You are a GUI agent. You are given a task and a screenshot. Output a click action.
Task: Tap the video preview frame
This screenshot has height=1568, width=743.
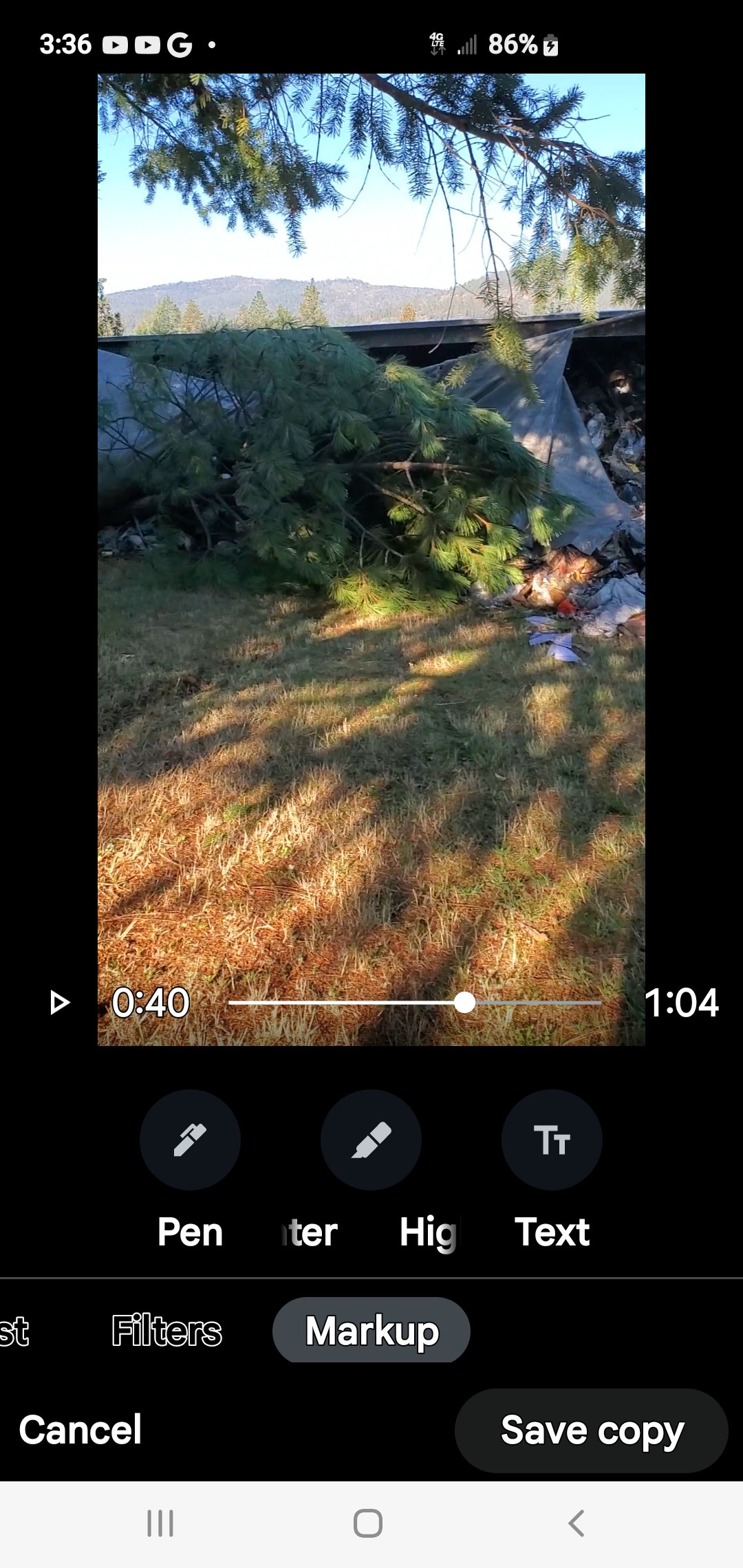pos(371,550)
